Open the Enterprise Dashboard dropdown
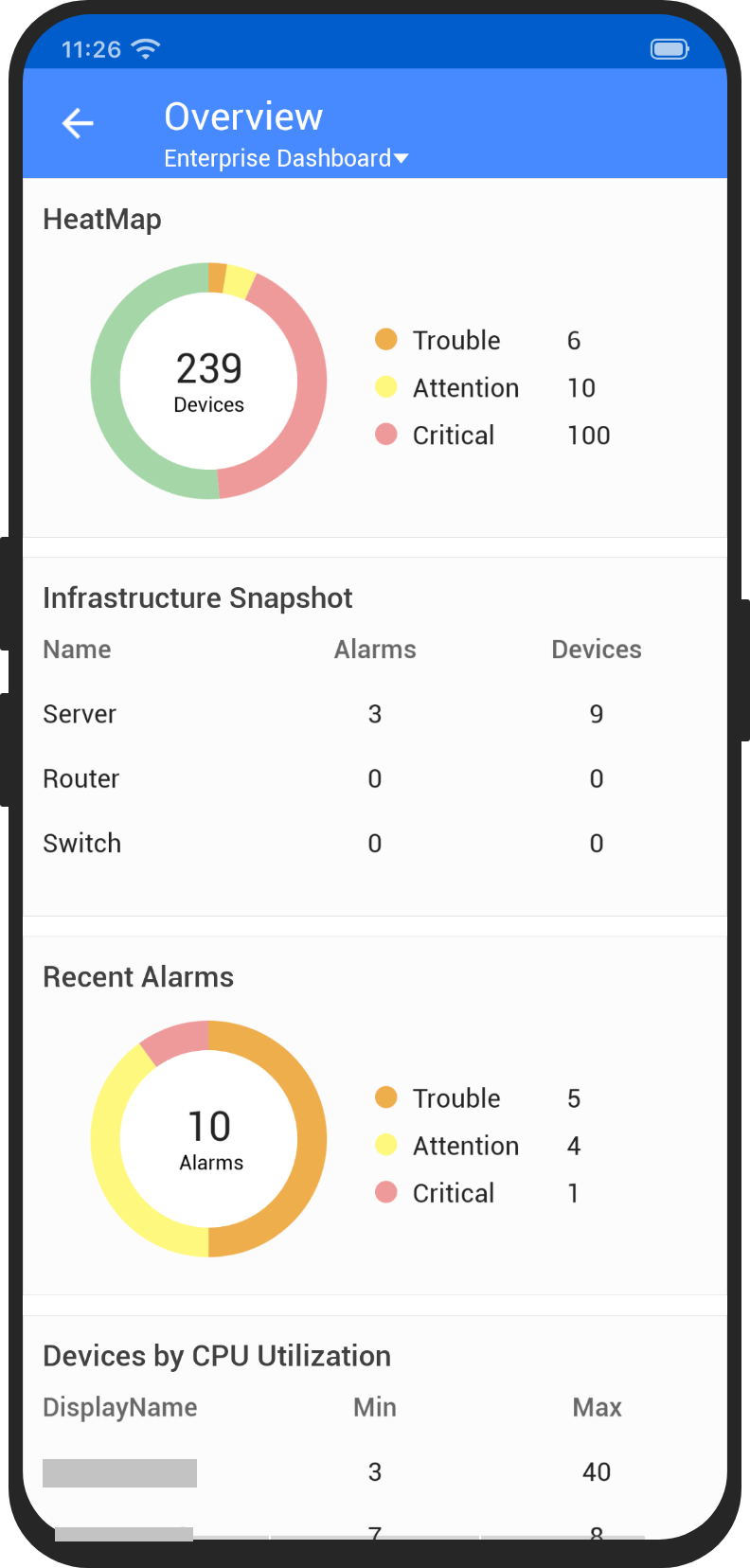 click(286, 158)
